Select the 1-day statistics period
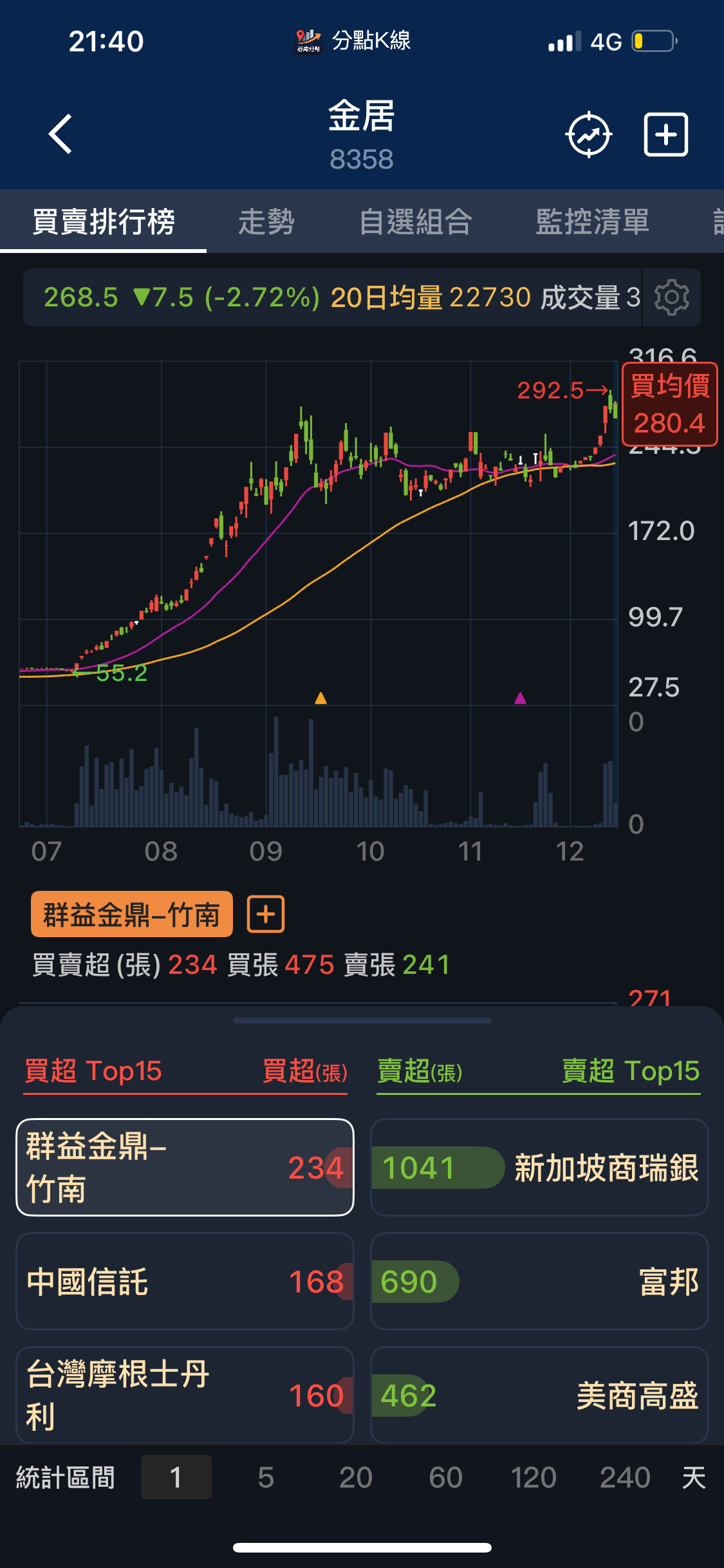This screenshot has width=724, height=1568. [x=176, y=1477]
